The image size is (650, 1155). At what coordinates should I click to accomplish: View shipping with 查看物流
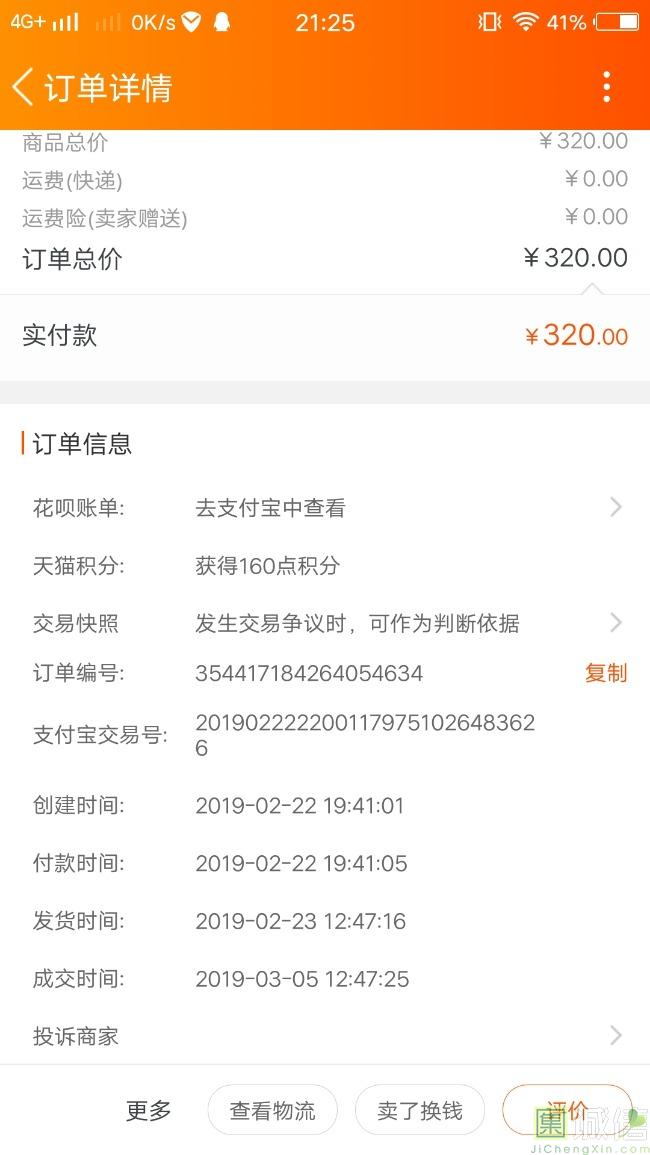(x=272, y=1110)
